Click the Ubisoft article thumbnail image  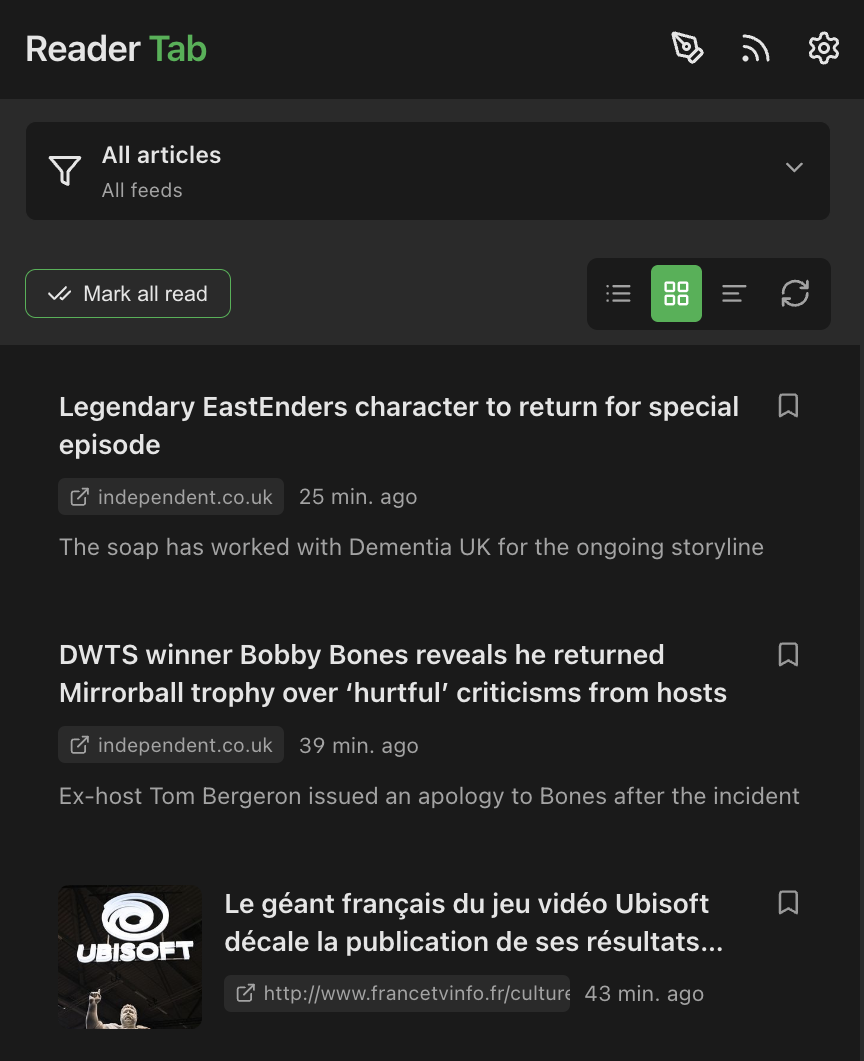click(129, 956)
